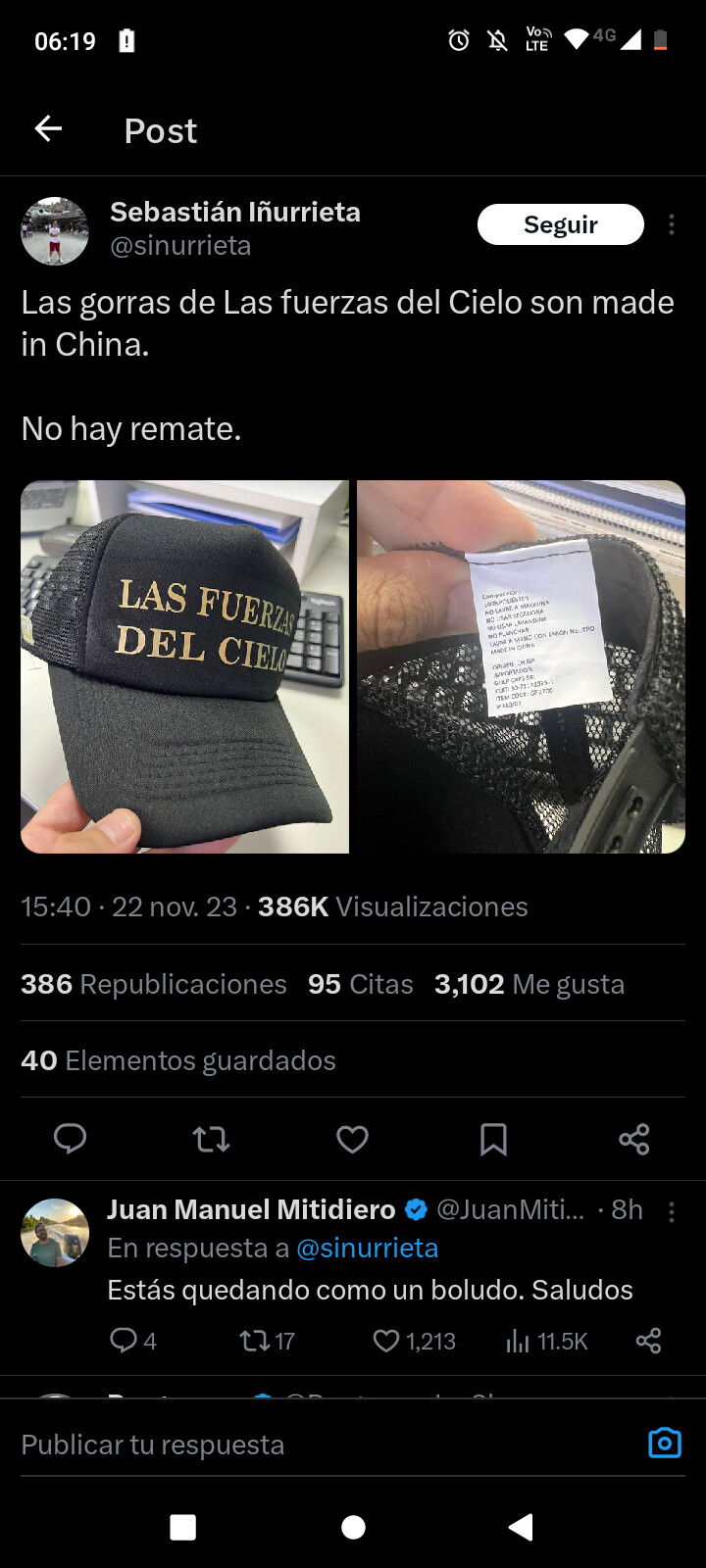This screenshot has width=706, height=1568.
Task: Open the black cap photo
Action: coord(184,666)
